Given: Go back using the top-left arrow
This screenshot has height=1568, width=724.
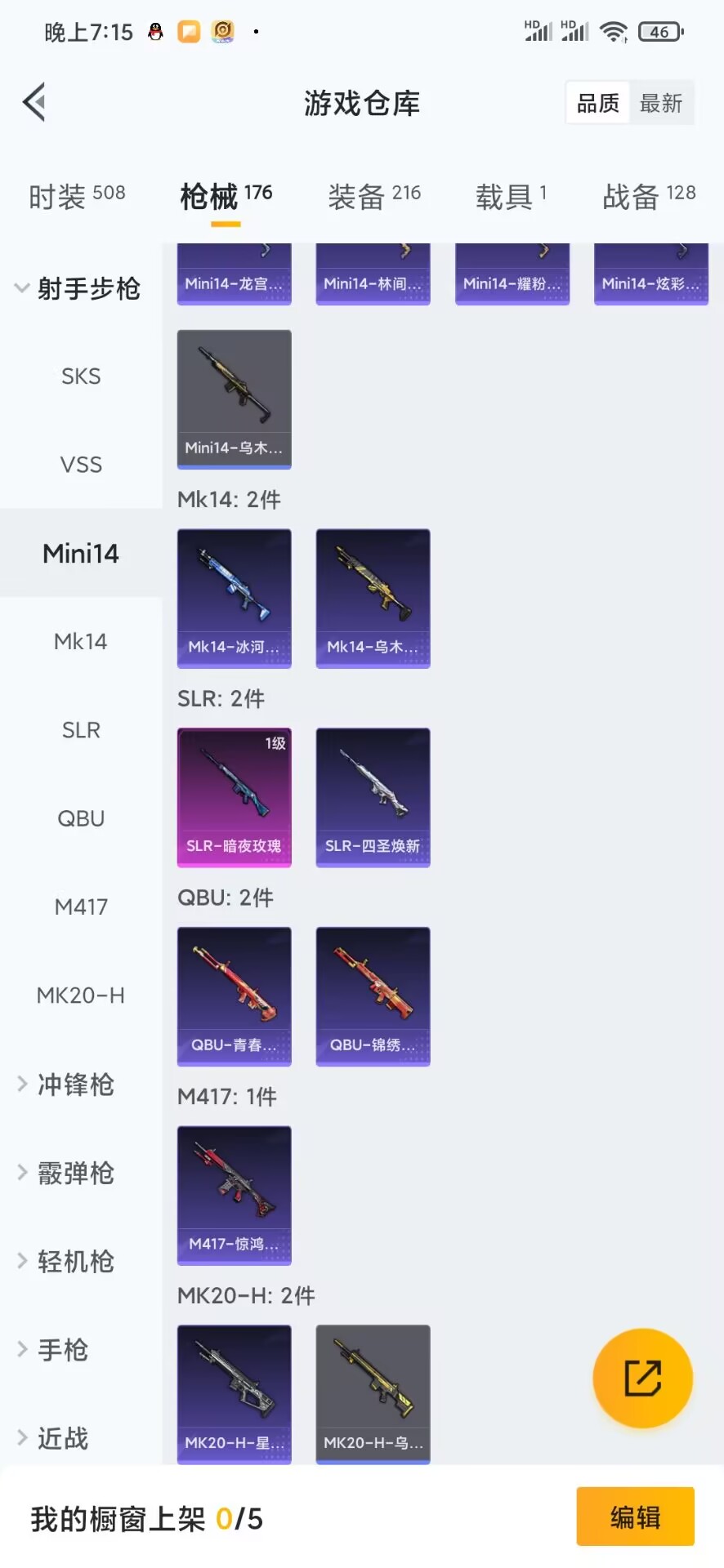Looking at the screenshot, I should pos(34,103).
